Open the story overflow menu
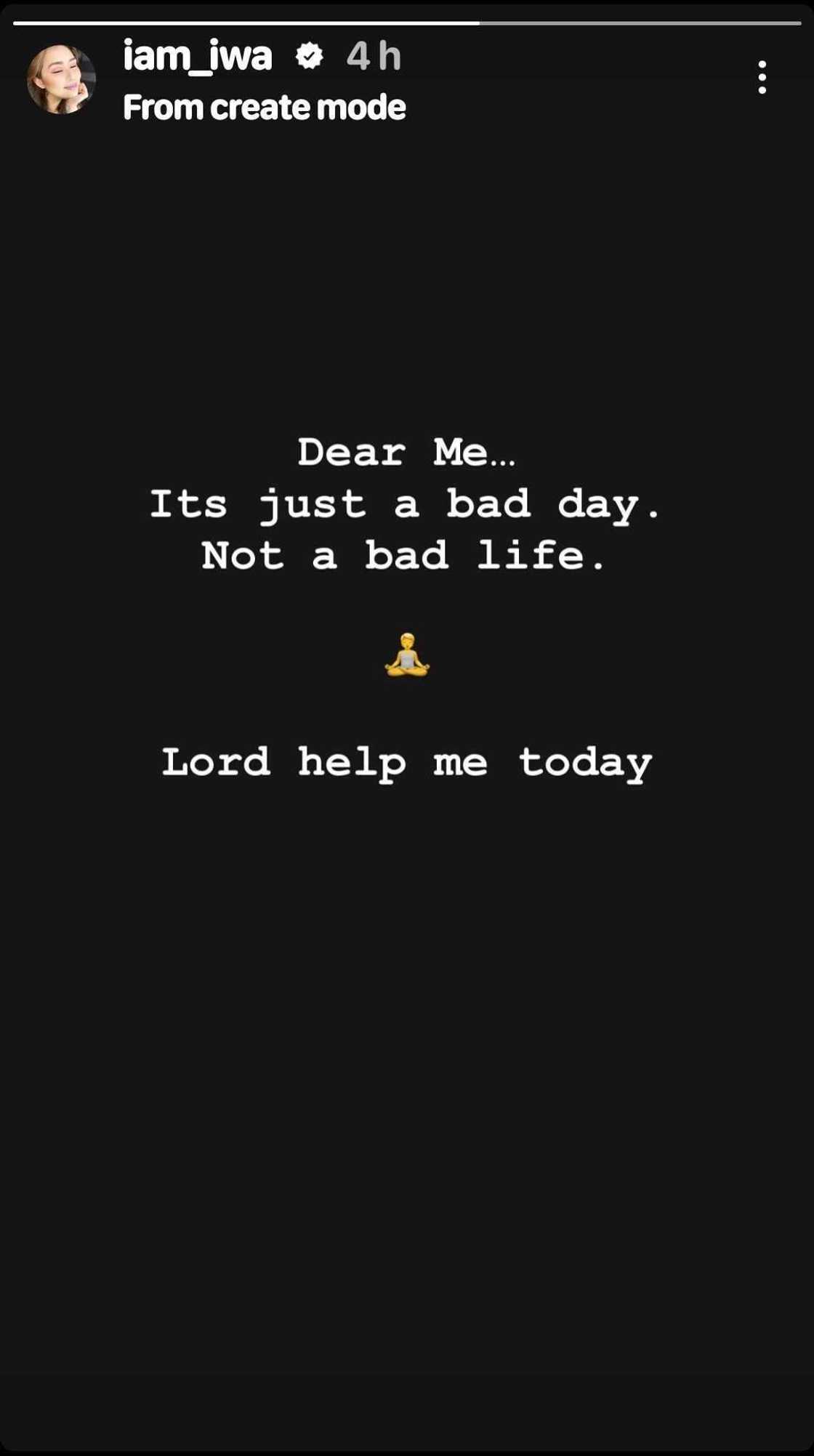 762,77
